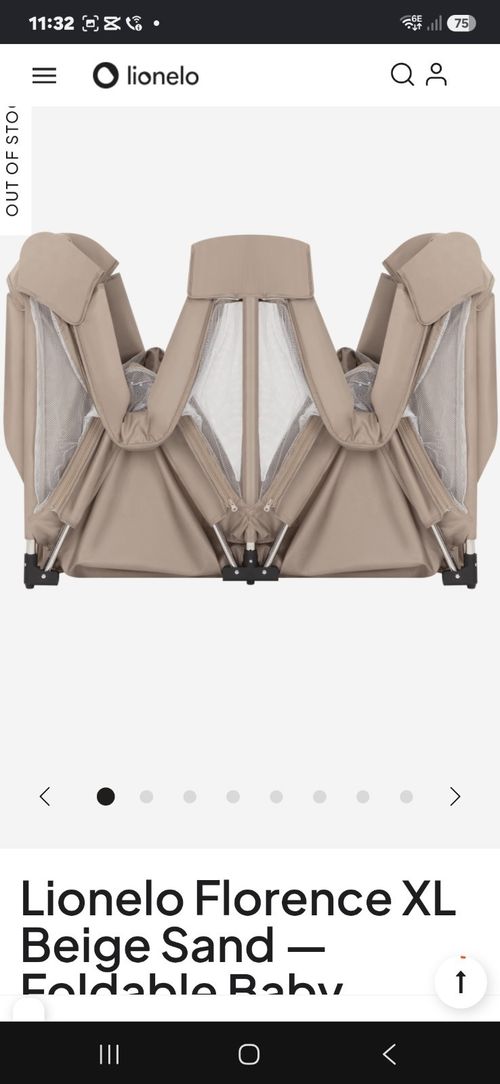Open the search icon
This screenshot has height=1084, width=500.
(402, 75)
